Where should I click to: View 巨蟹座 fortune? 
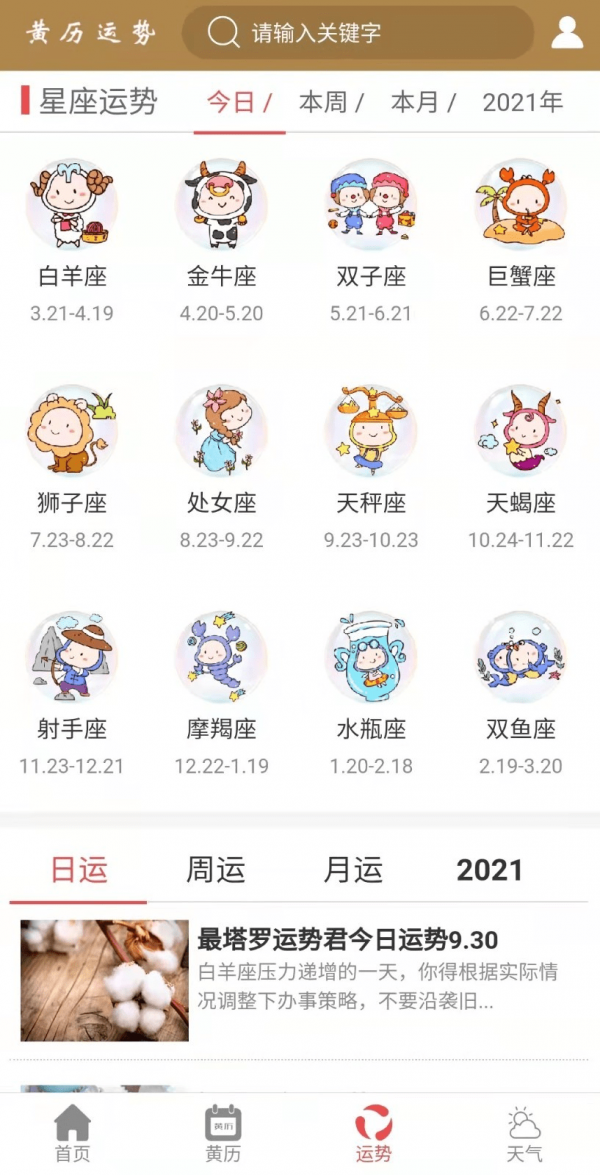[x=521, y=241]
